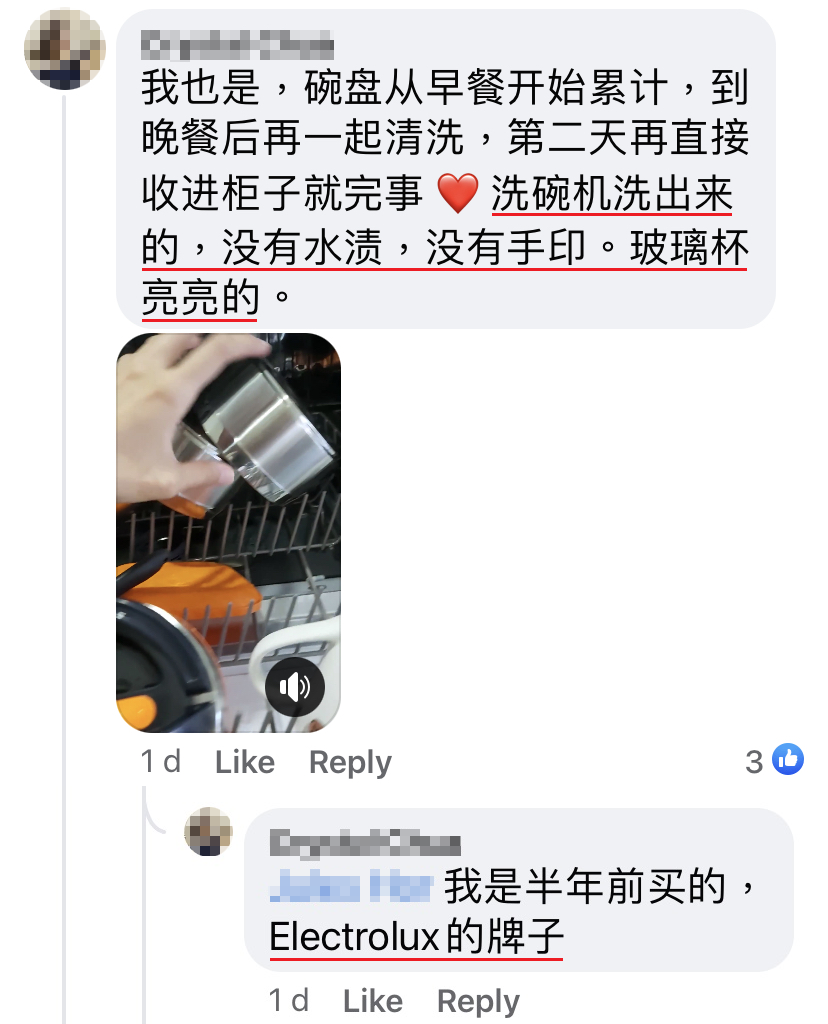The width and height of the screenshot is (828, 1024).
Task: Reply to the Electrolux comment
Action: coord(478,1001)
